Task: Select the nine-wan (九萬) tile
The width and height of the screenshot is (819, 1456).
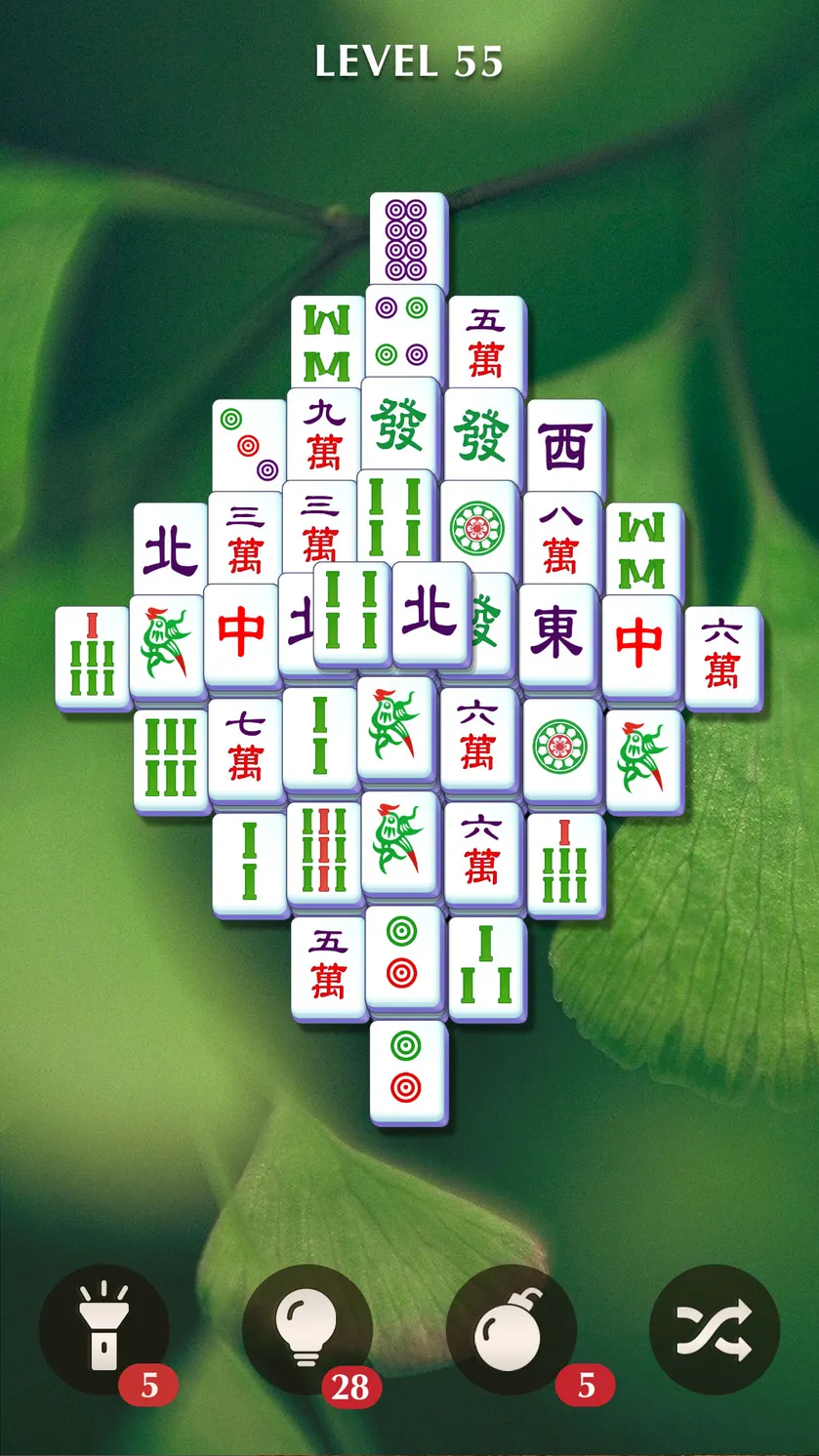Action: (324, 436)
